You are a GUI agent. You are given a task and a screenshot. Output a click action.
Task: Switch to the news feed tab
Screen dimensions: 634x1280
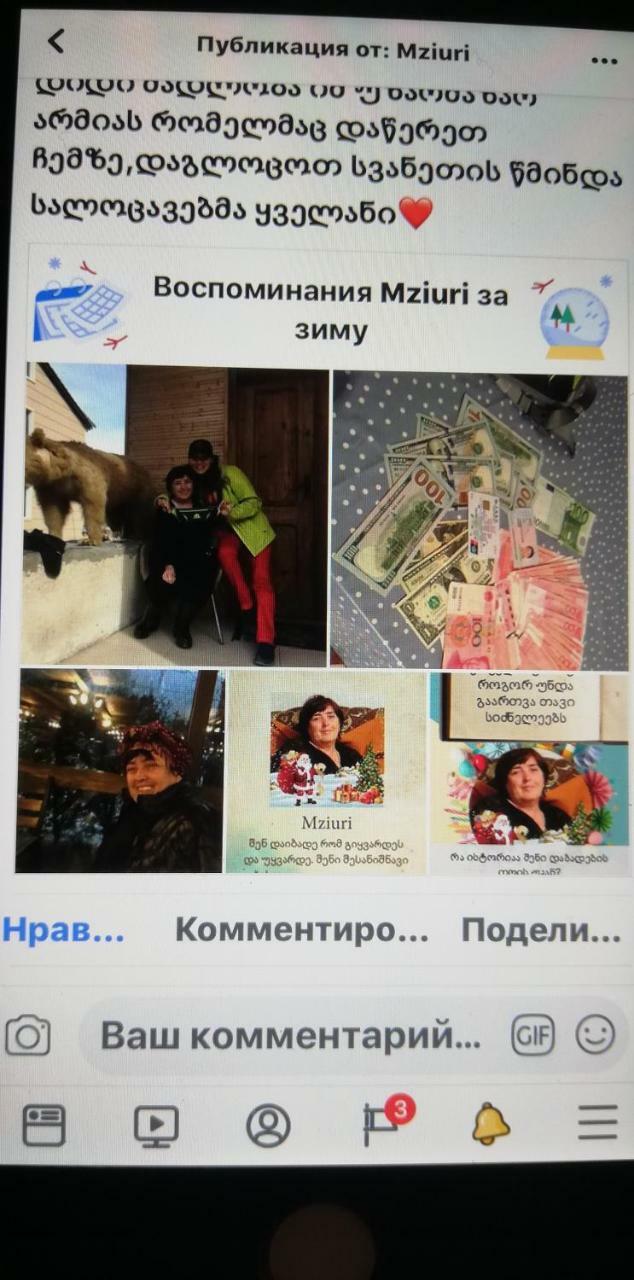coord(44,1126)
